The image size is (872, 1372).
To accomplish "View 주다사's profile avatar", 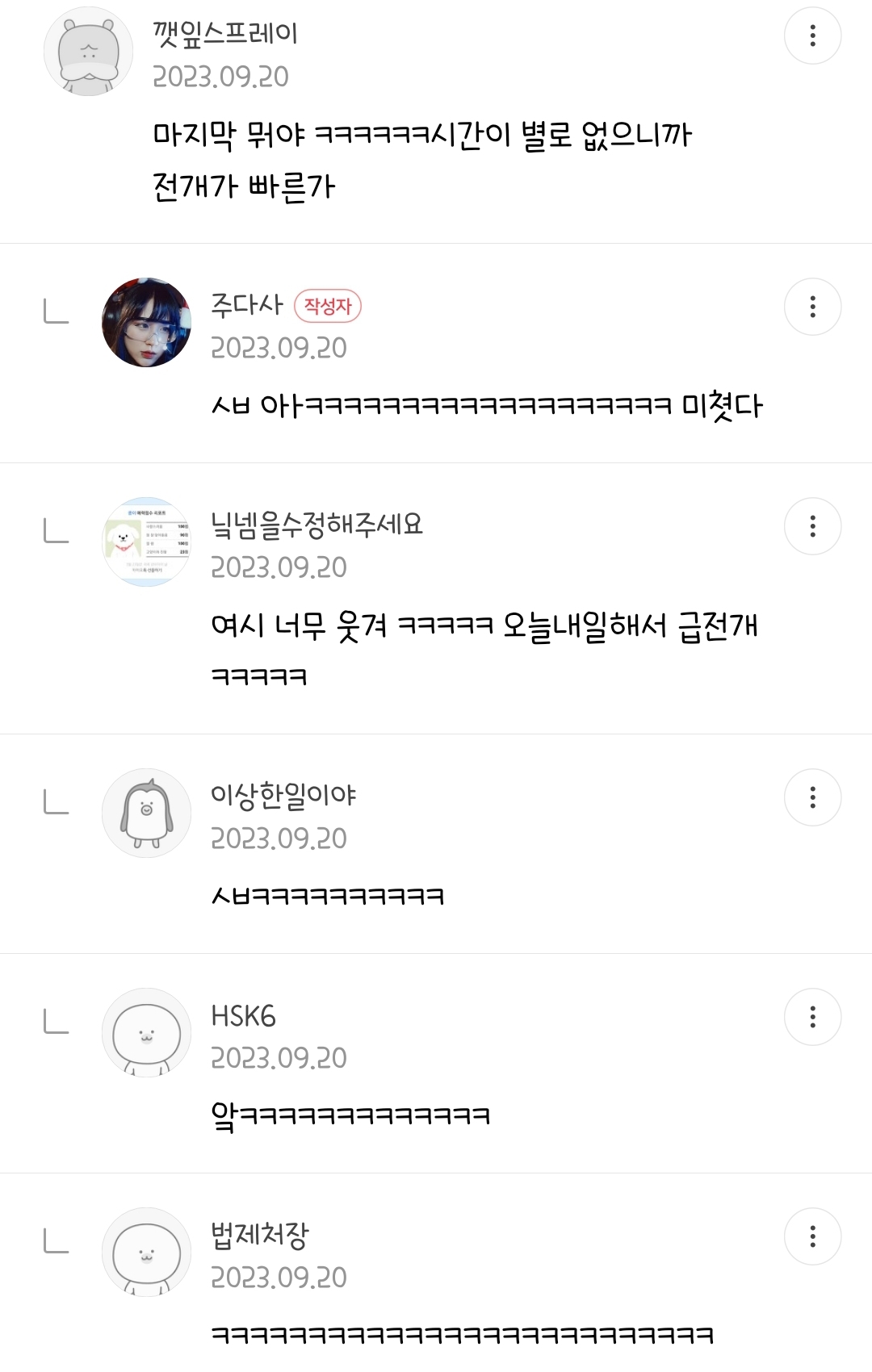I will (x=146, y=323).
